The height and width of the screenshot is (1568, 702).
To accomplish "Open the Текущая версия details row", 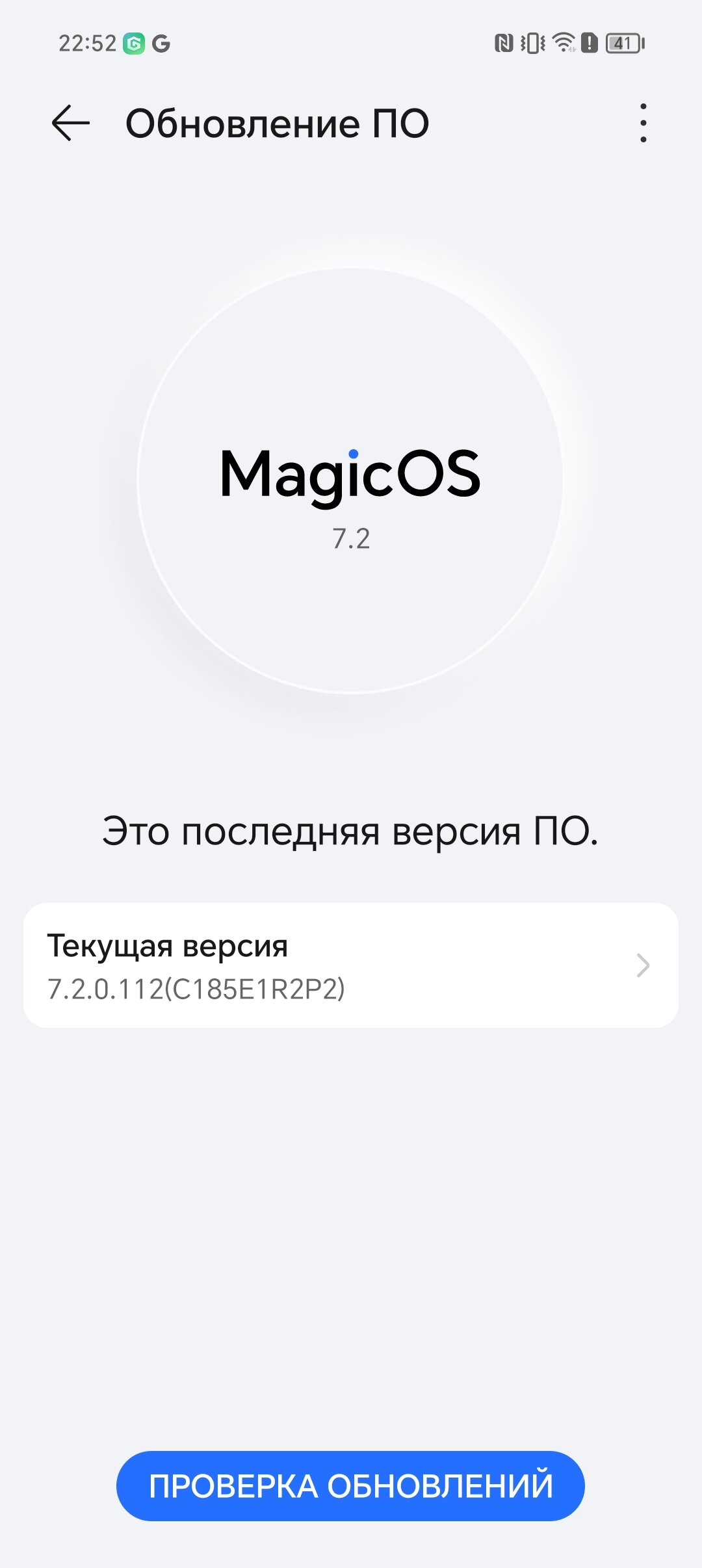I will point(351,965).
